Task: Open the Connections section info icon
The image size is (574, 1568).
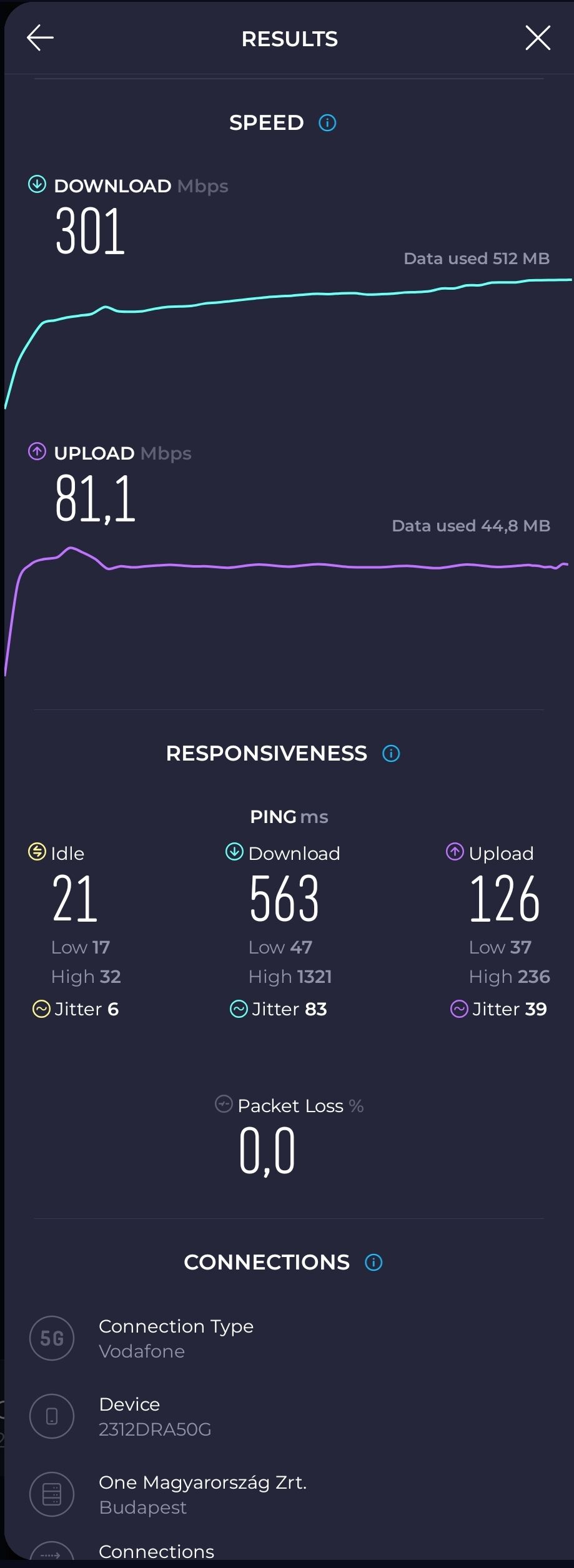Action: point(374,1263)
